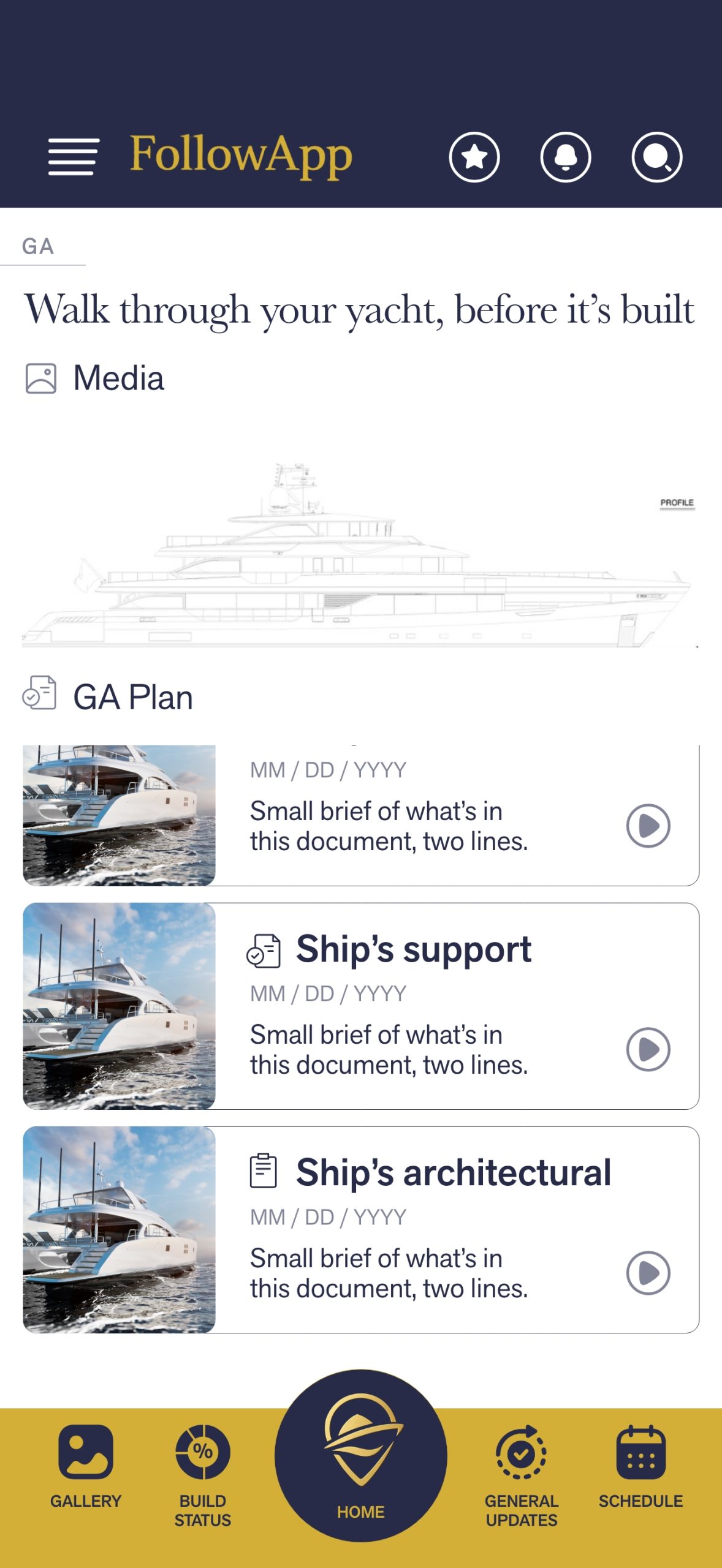This screenshot has width=722, height=1568.
Task: Go to the Home tab
Action: (x=360, y=1458)
